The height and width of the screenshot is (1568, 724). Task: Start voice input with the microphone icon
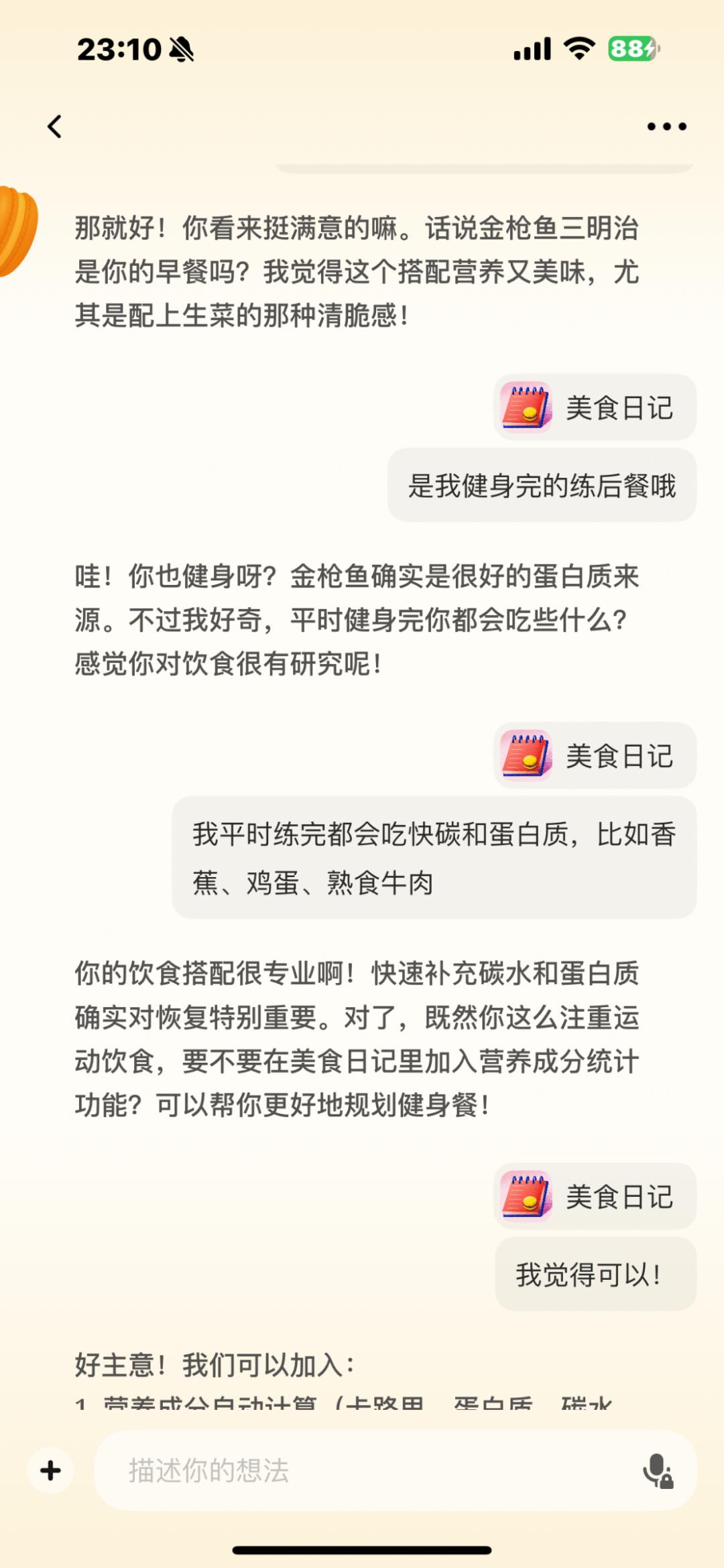[658, 1471]
